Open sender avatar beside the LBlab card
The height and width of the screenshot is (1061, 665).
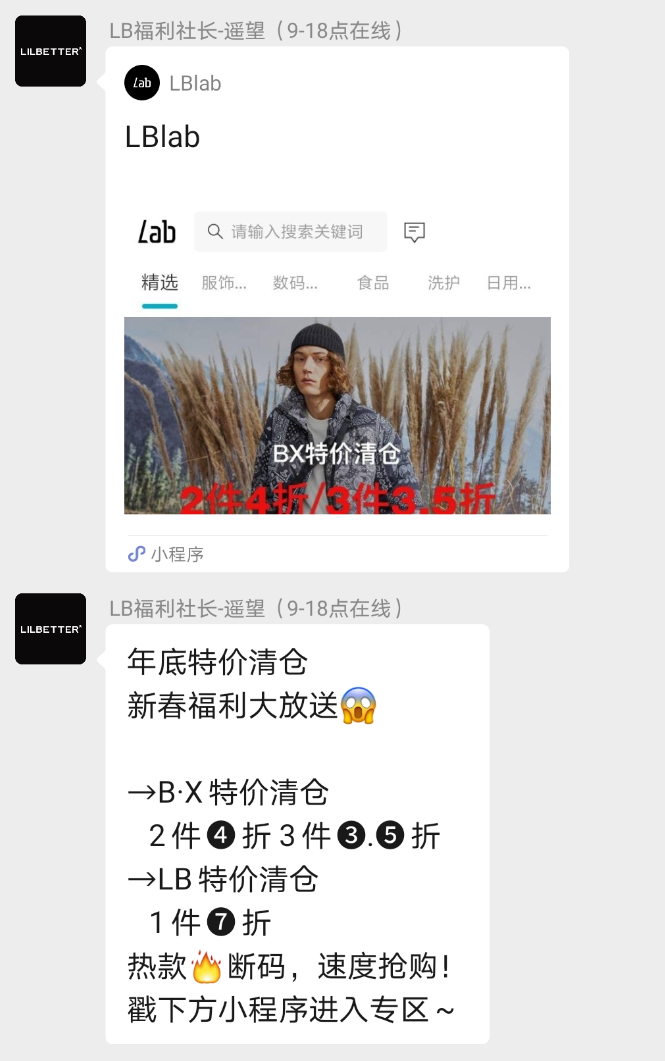pyautogui.click(x=50, y=51)
